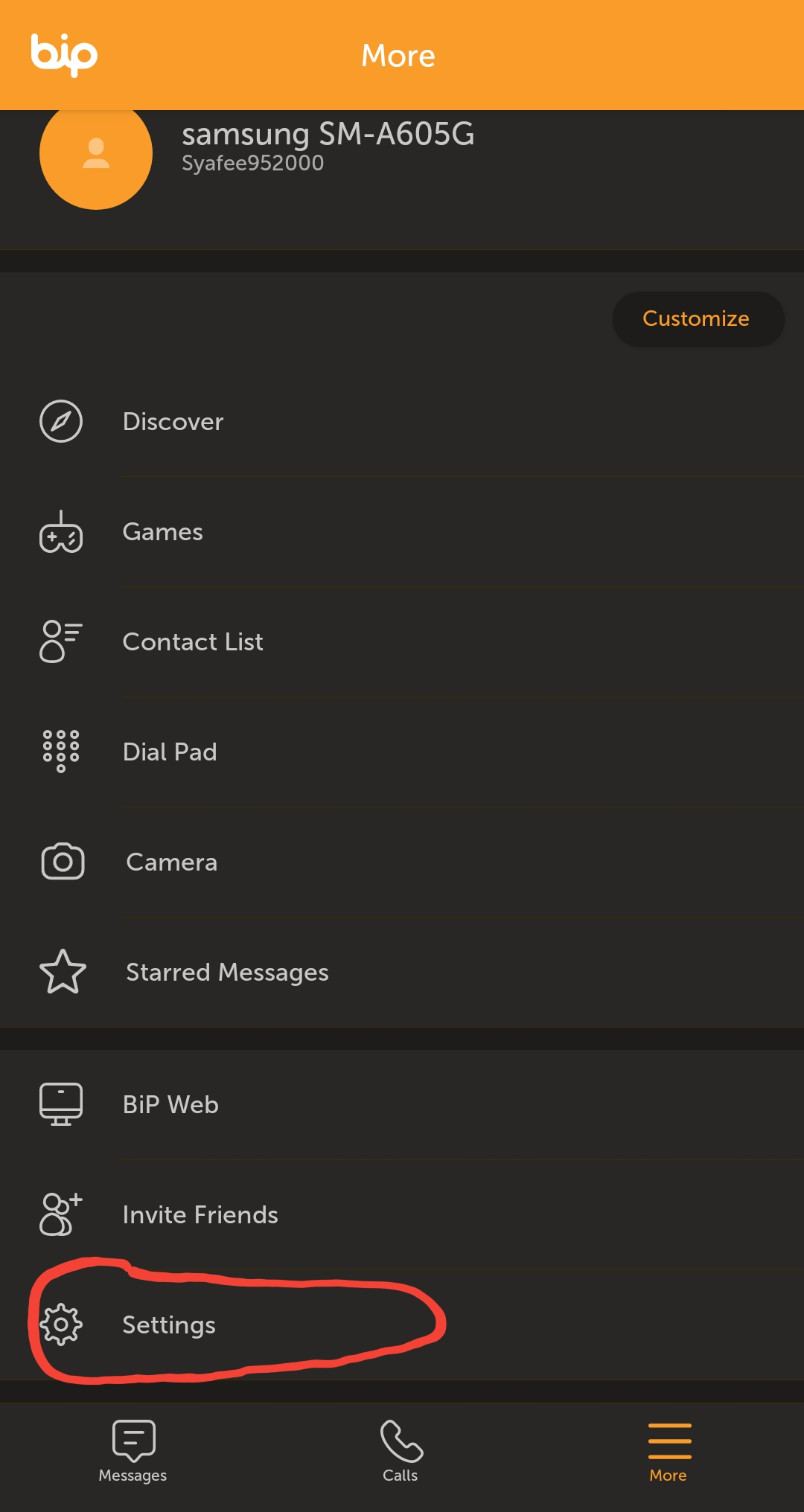Open BiP Web
Viewport: 804px width, 1512px height.
pyautogui.click(x=170, y=1105)
